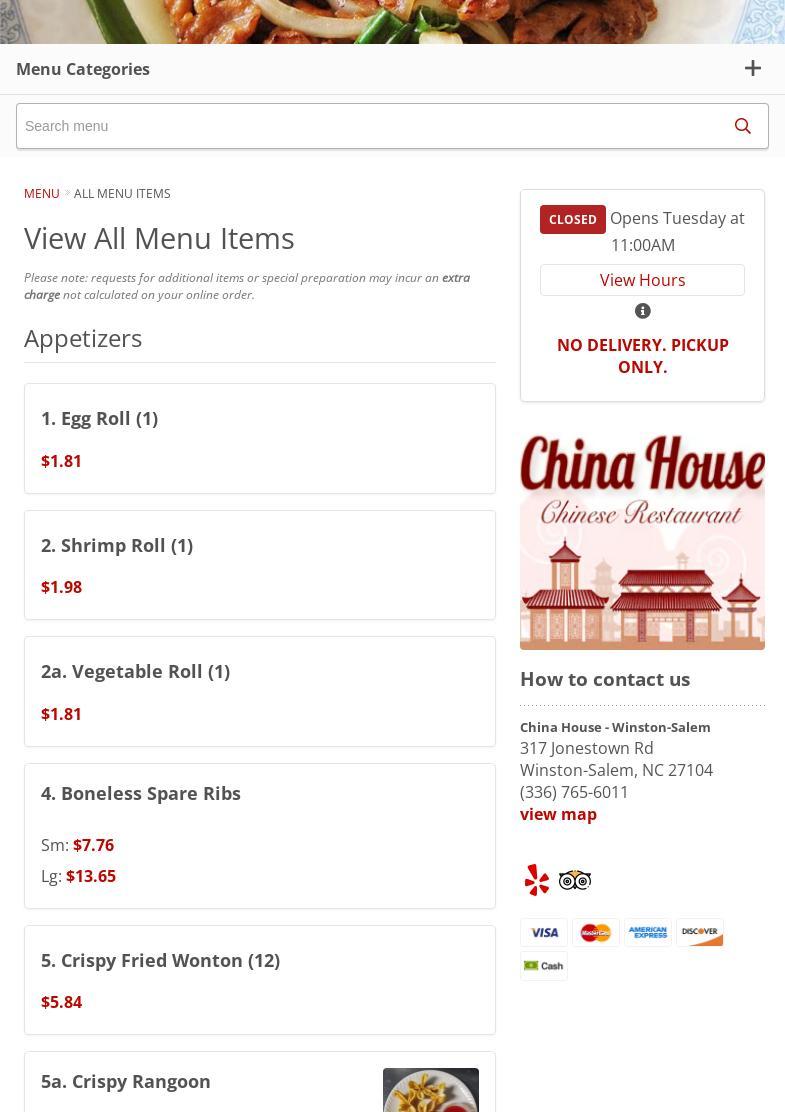Screen dimensions: 785x1112
Task: Select 2. Shrimp Roll (1) item
Action: click(117, 545)
